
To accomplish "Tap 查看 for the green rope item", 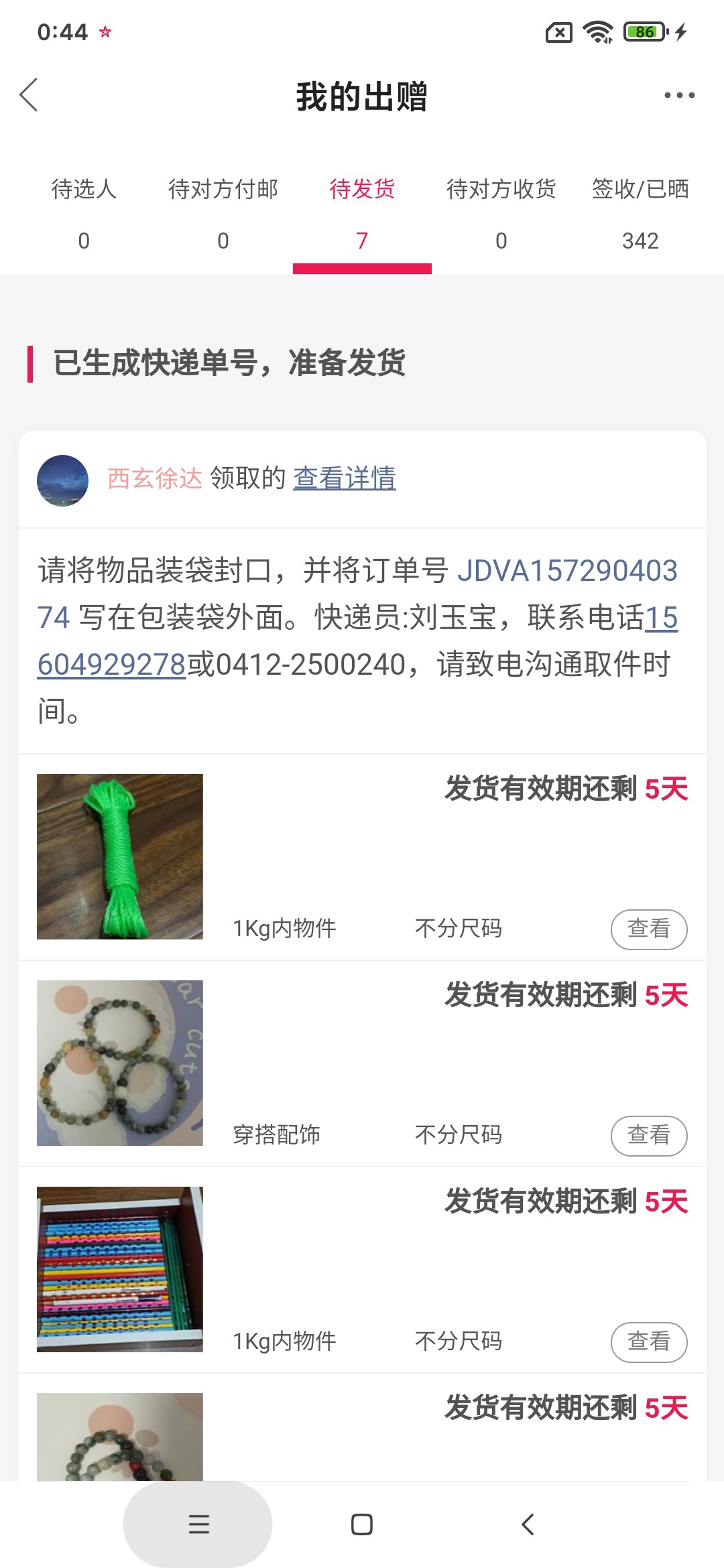I will [648, 929].
